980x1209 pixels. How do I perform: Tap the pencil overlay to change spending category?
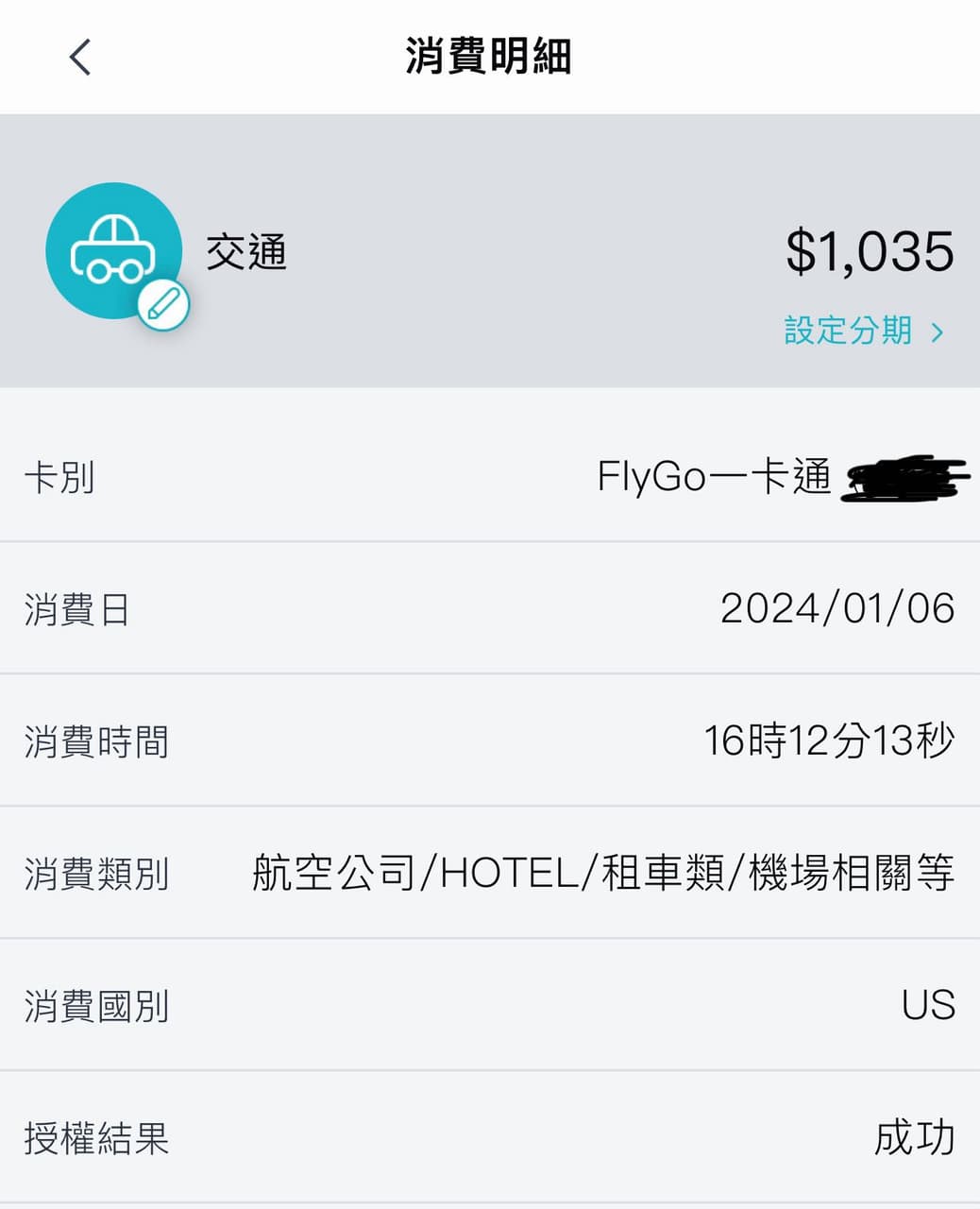click(x=165, y=304)
